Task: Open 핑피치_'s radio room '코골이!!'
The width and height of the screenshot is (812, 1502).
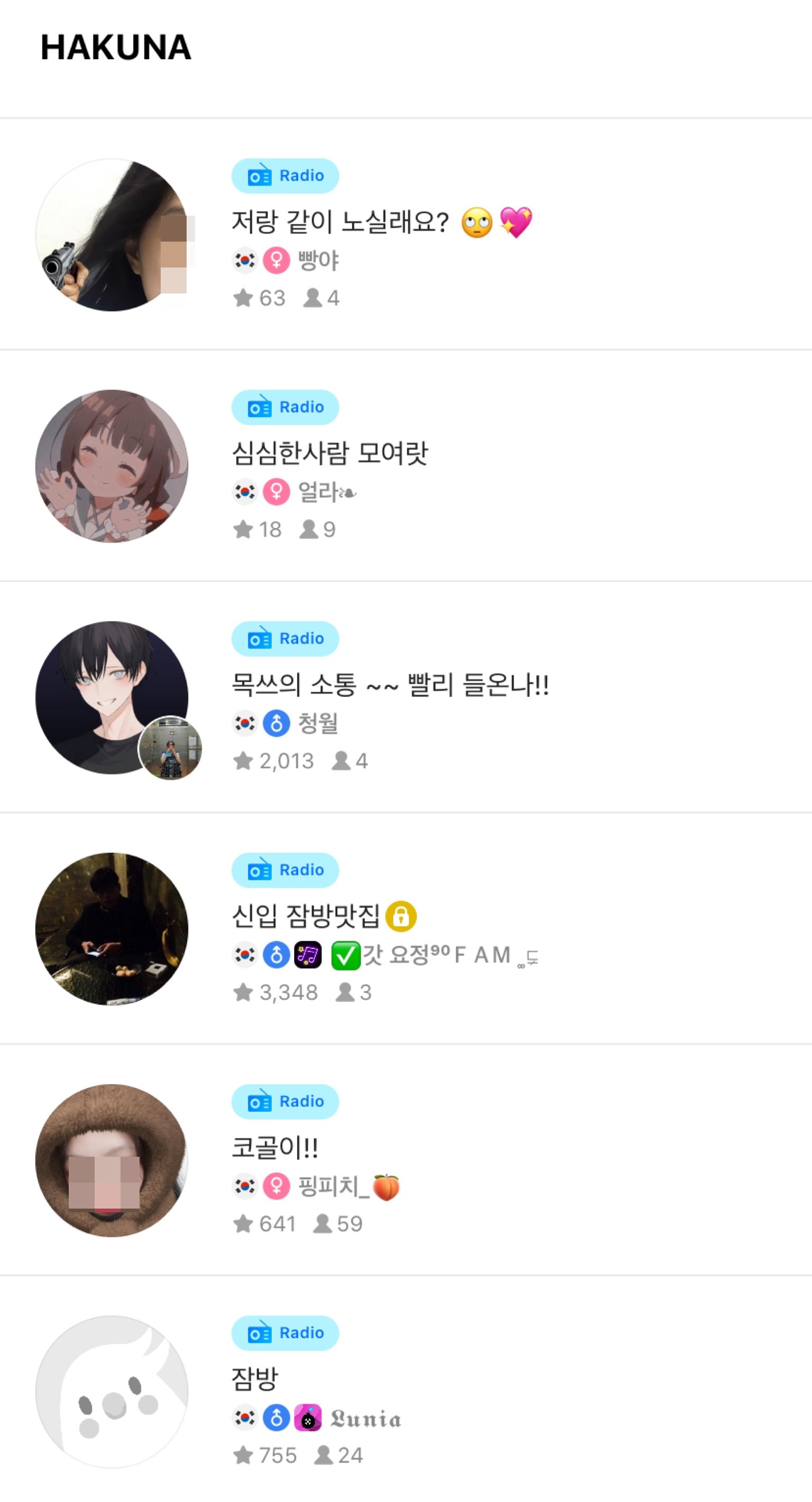Action: pos(275,1147)
